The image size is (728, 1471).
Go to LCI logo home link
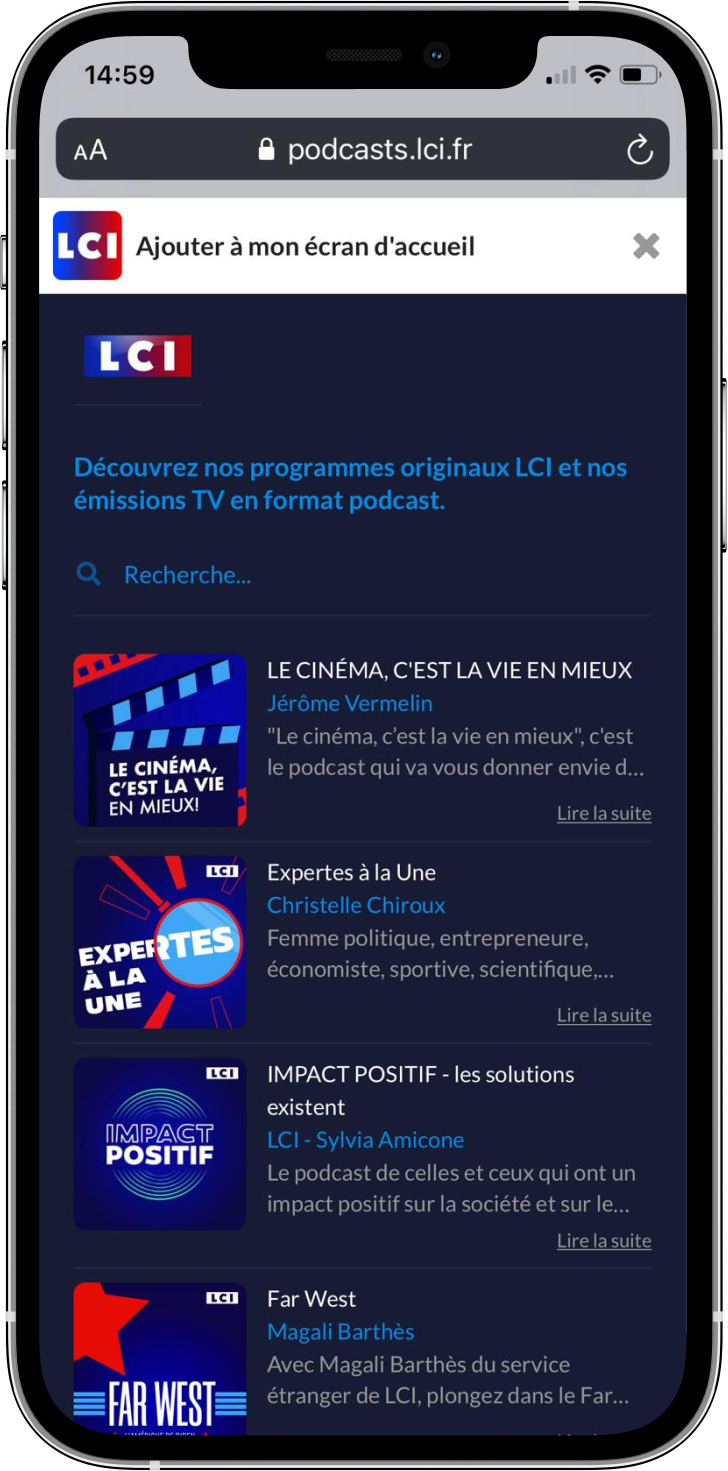coord(137,356)
